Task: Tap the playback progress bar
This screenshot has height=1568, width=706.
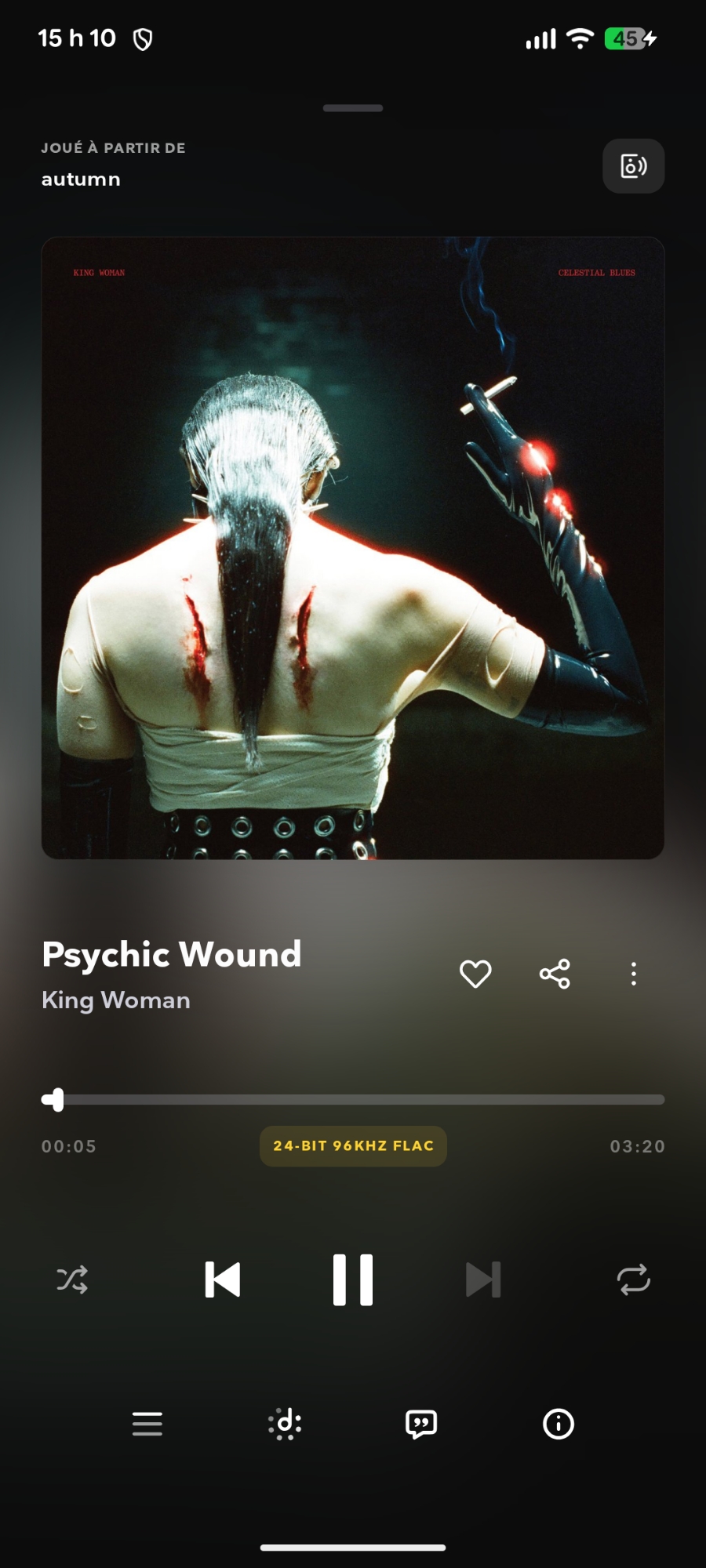Action: pos(353,1100)
